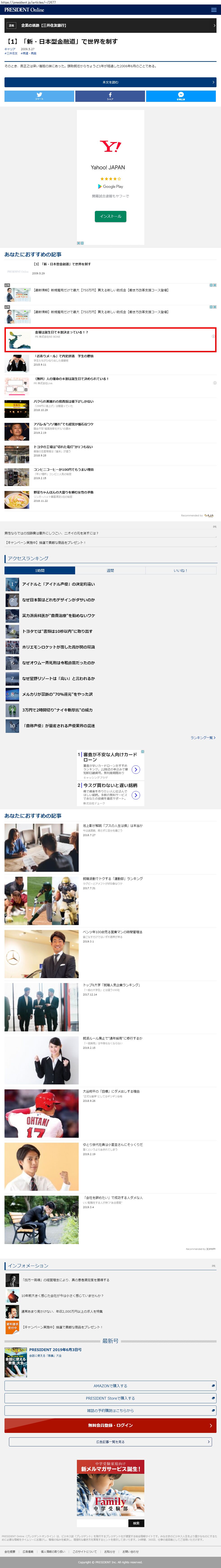Open the 企業の活路 series banner
This screenshot has height=1568, width=221.
point(110,26)
